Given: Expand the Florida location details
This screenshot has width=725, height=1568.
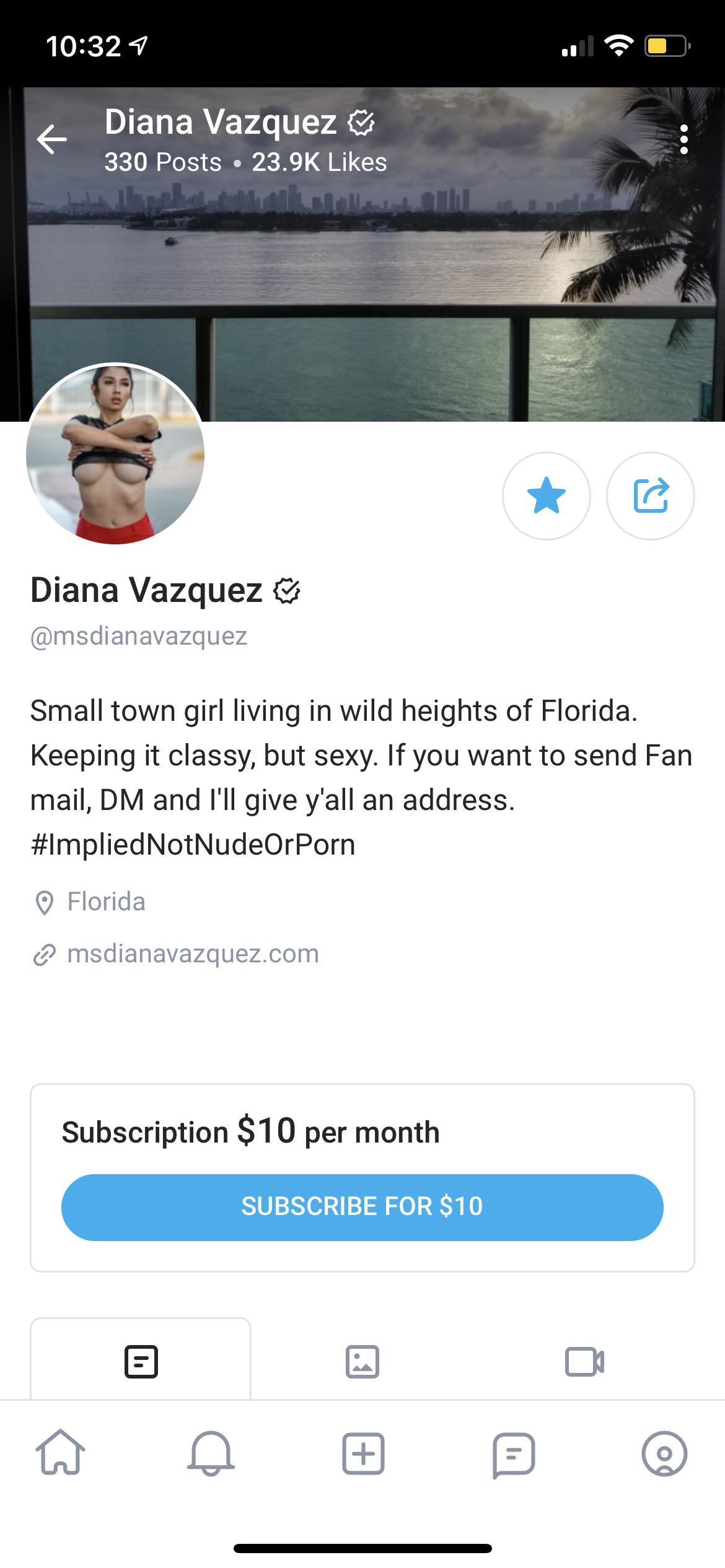Looking at the screenshot, I should coord(106,902).
